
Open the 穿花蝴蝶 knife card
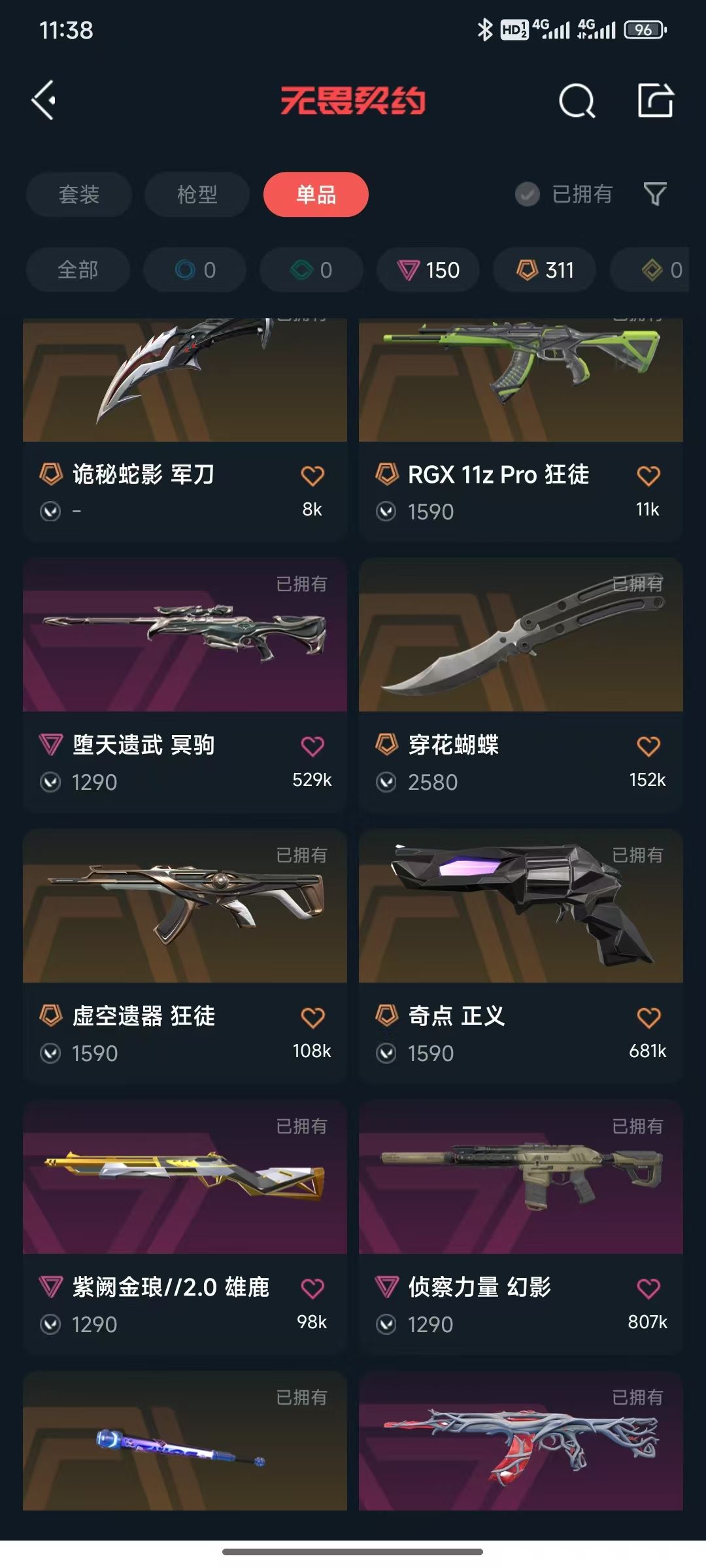[521, 684]
